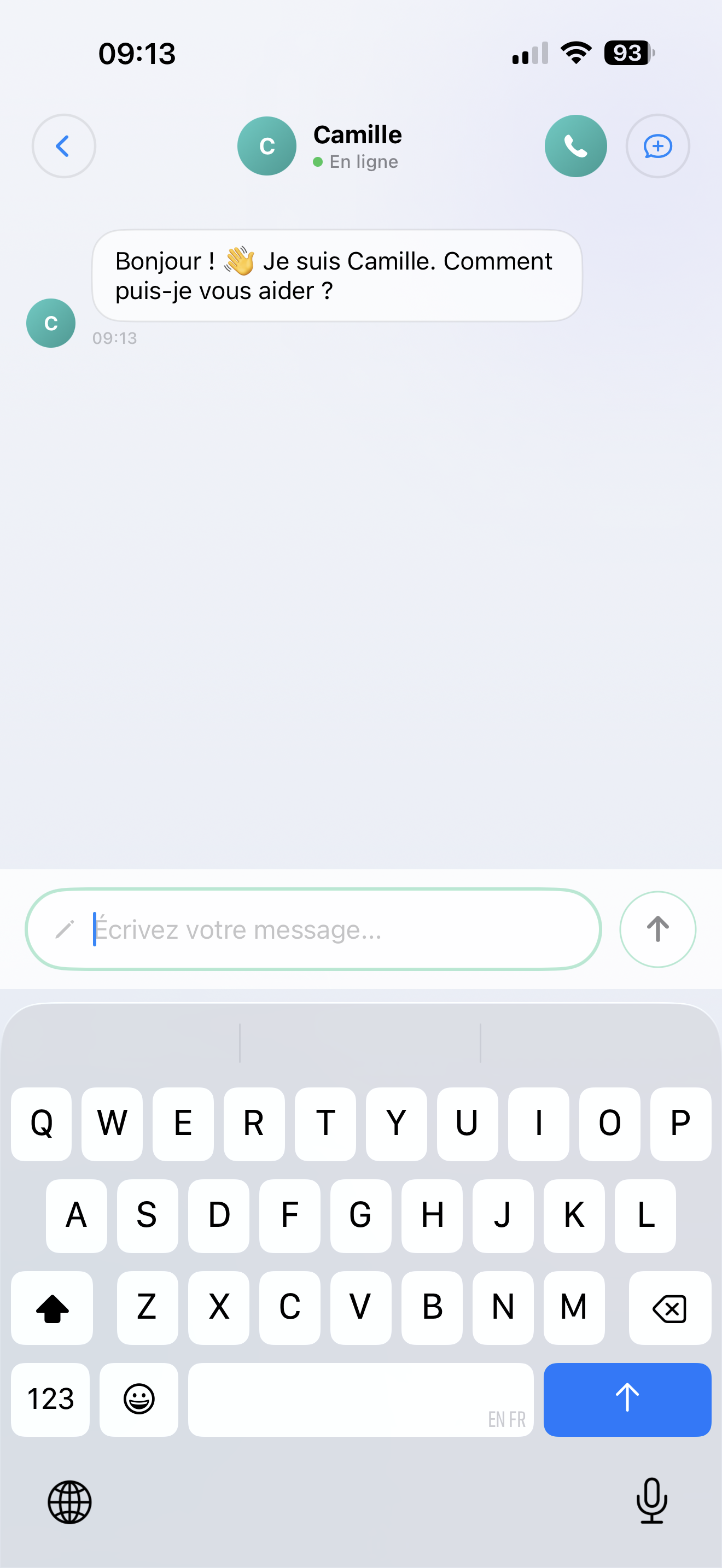
Task: Toggle uppercase with the shift key
Action: click(x=51, y=1307)
